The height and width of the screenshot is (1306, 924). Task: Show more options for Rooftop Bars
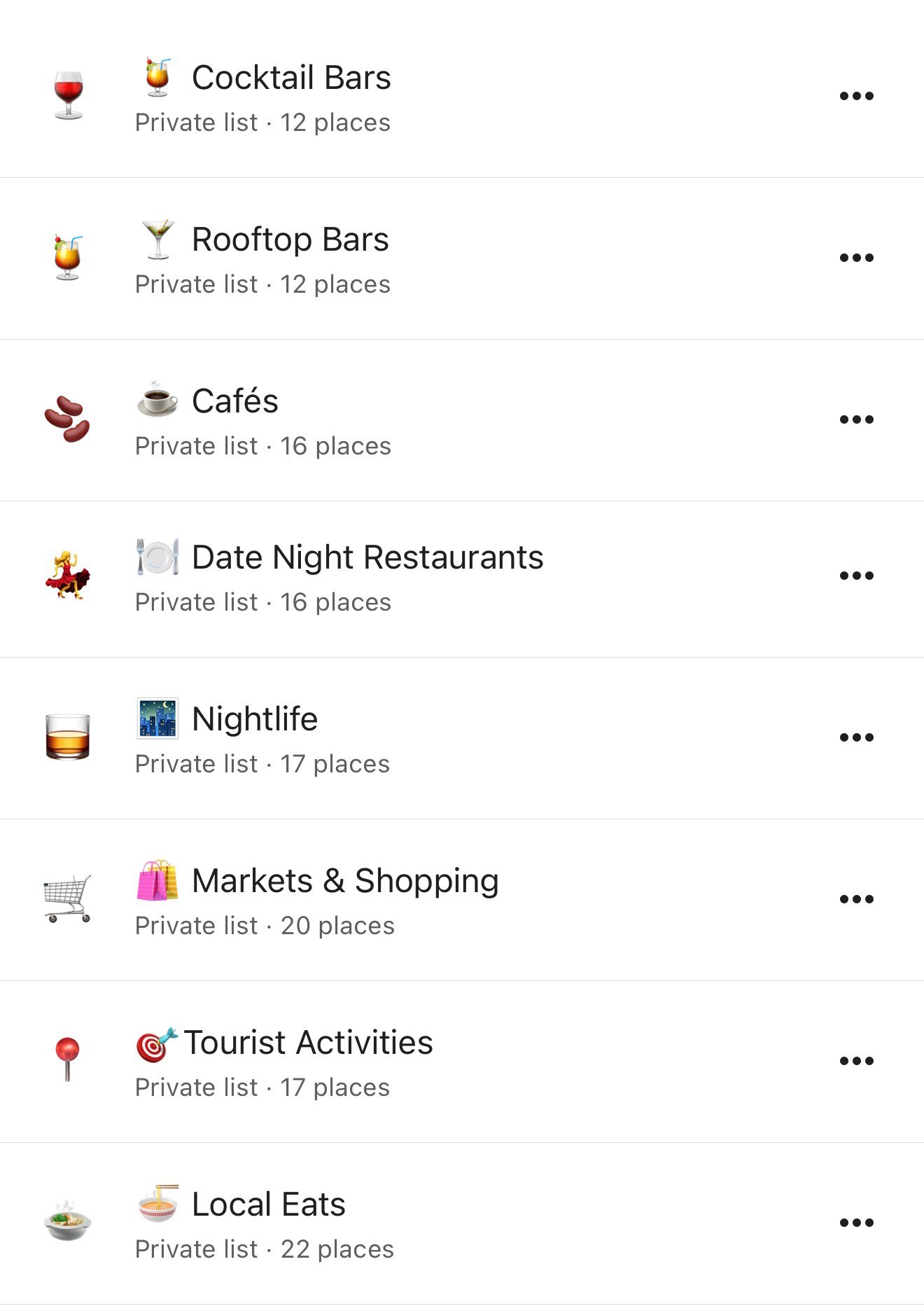point(856,258)
